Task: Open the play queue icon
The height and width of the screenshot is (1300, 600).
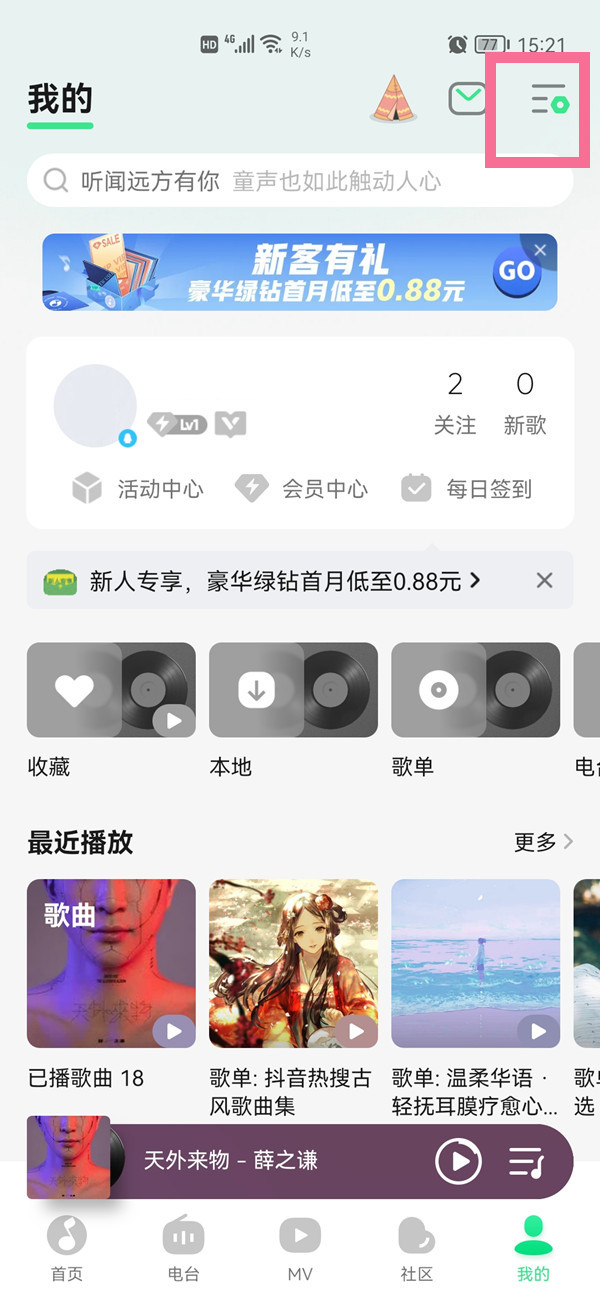Action: 526,1162
